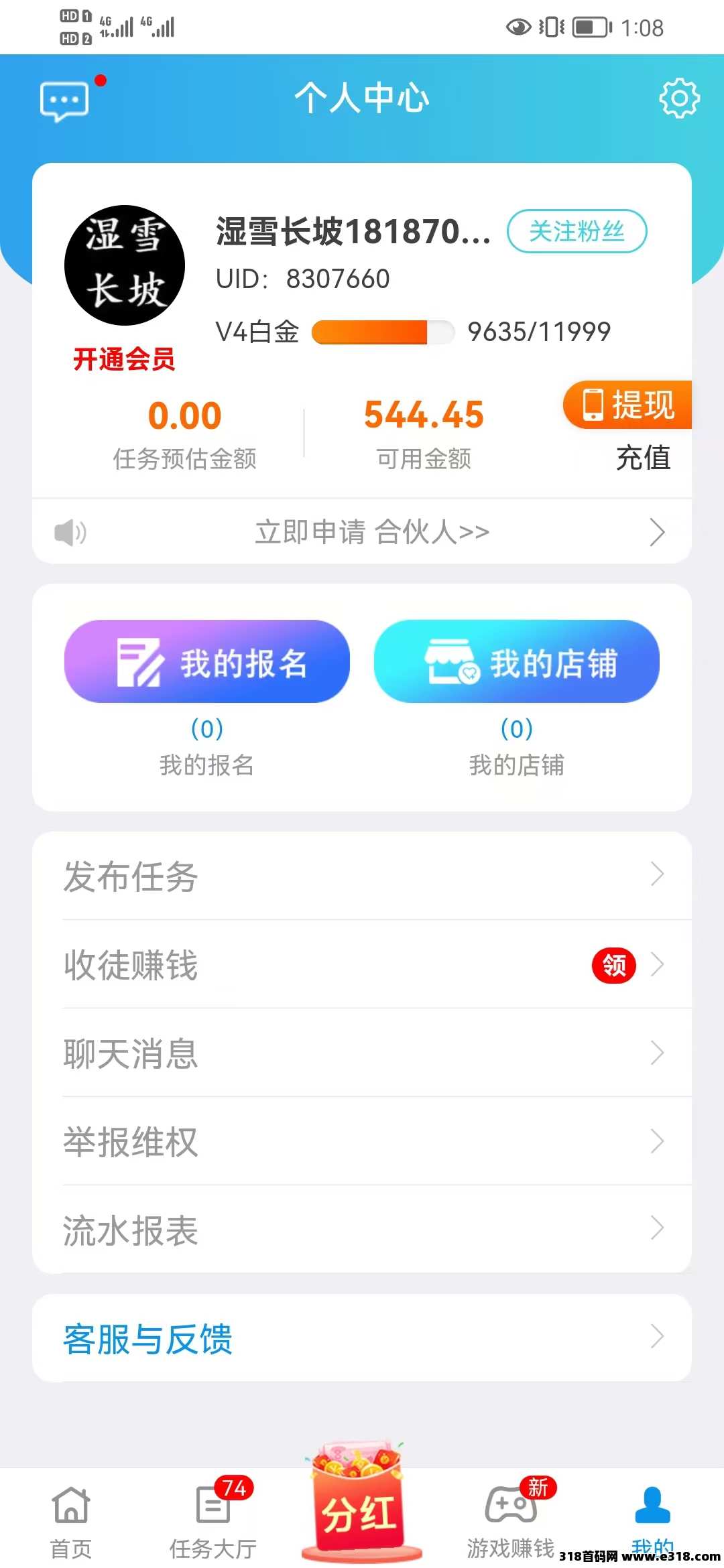Viewport: 724px width, 1568px height.
Task: Open settings via the gear icon
Action: click(679, 99)
